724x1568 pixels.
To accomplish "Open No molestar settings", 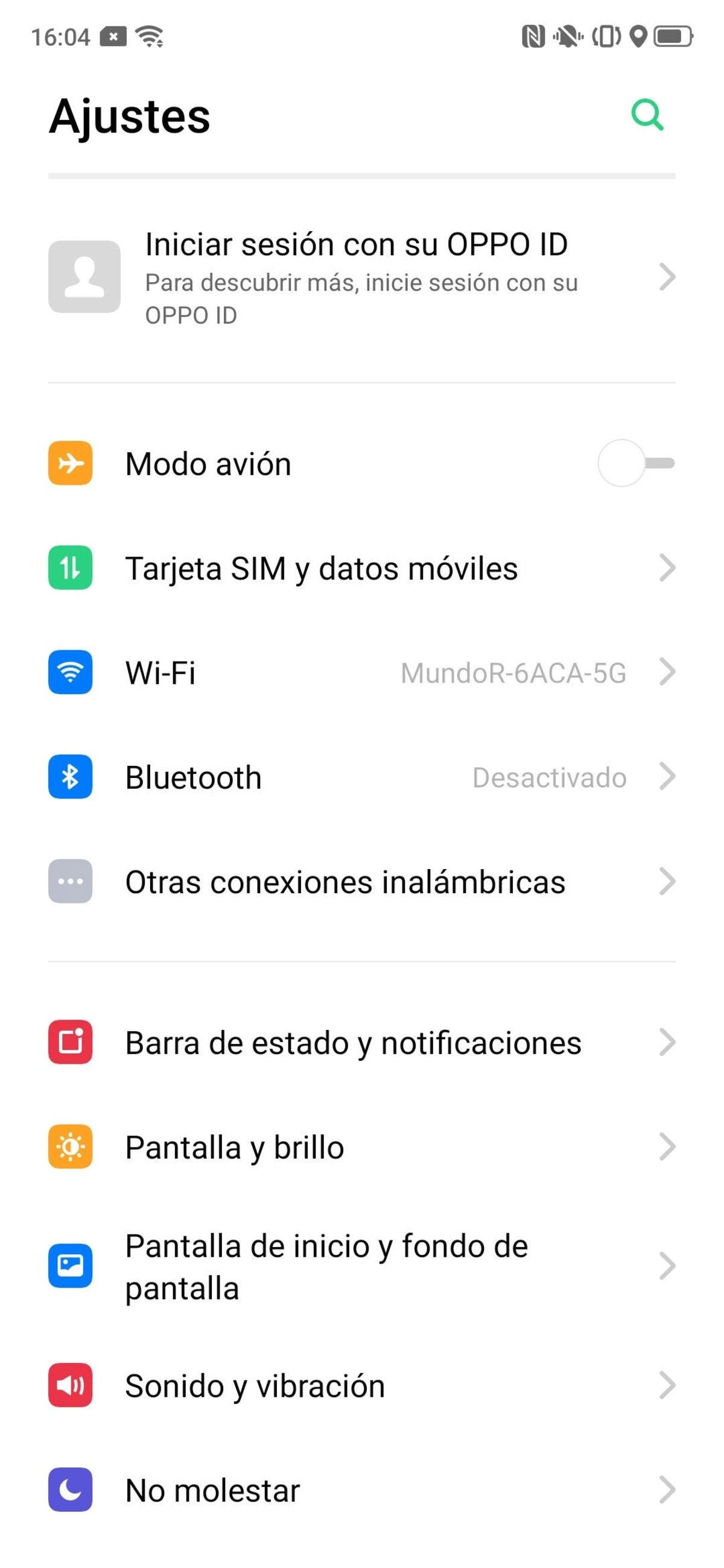I will (361, 1490).
